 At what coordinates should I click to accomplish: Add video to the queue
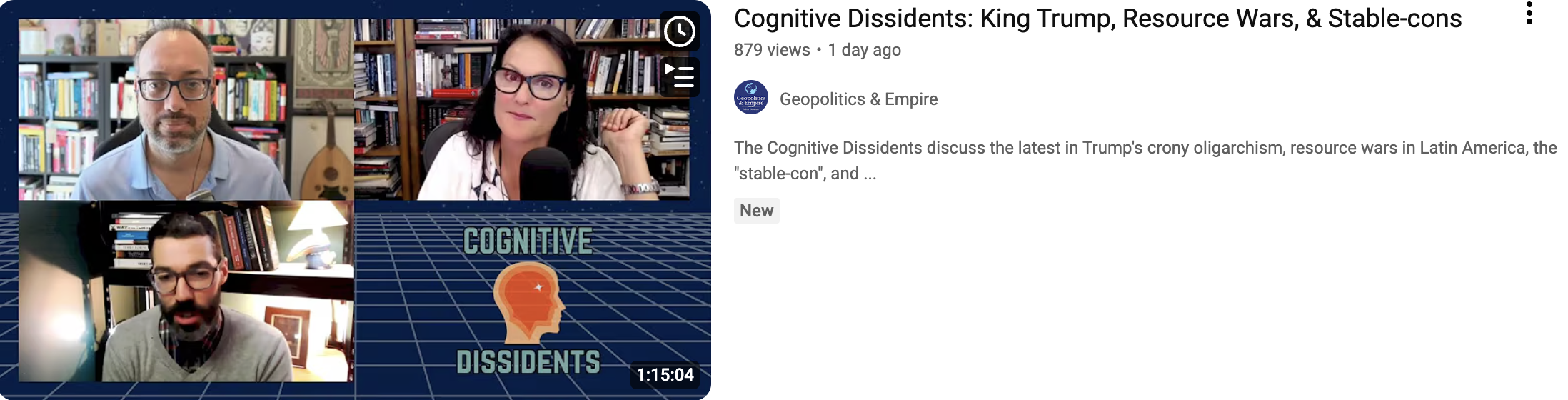(679, 76)
